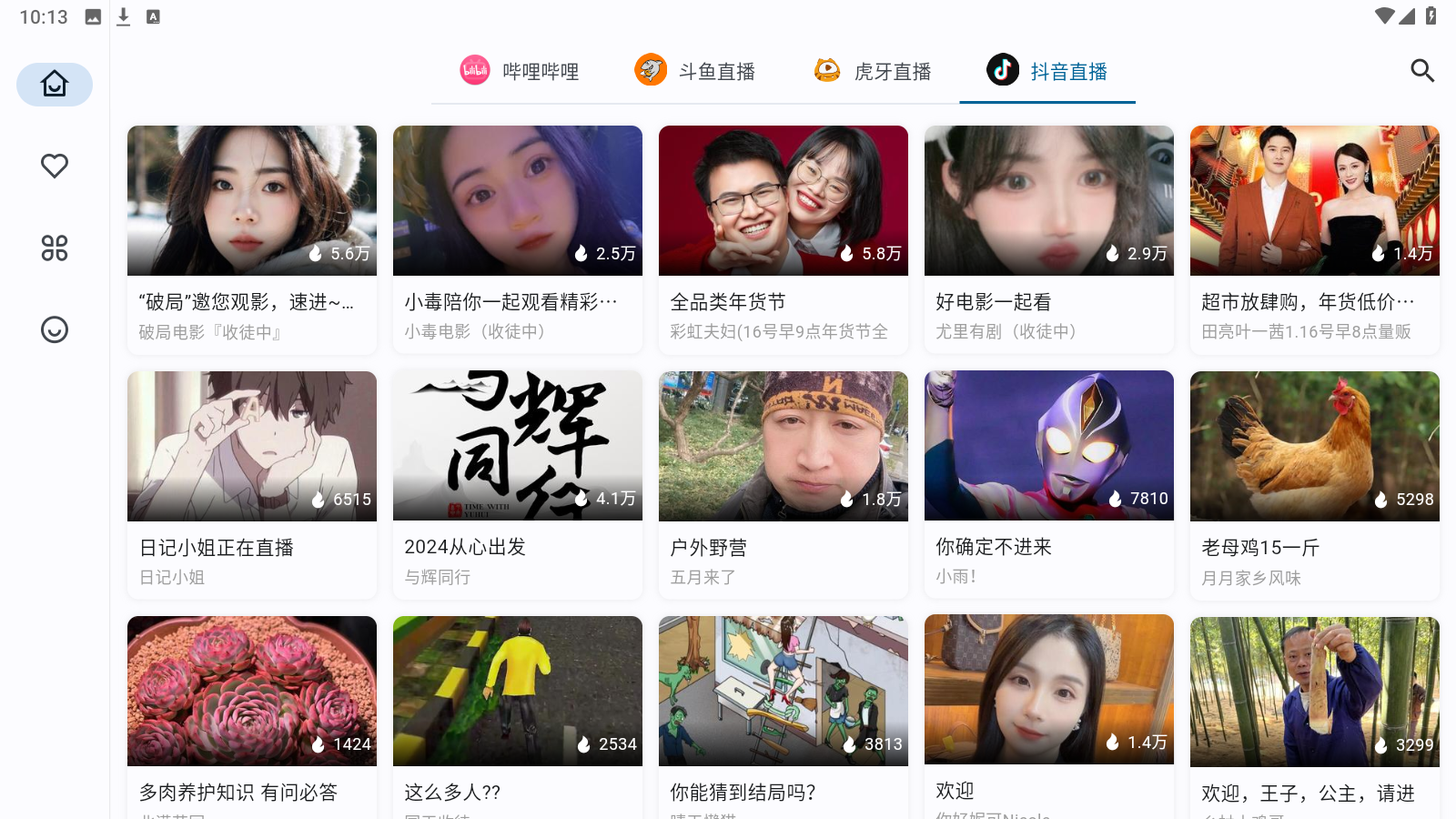The width and height of the screenshot is (1456, 819).
Task: Switch to the 斗鱼直播 tab
Action: [x=695, y=71]
